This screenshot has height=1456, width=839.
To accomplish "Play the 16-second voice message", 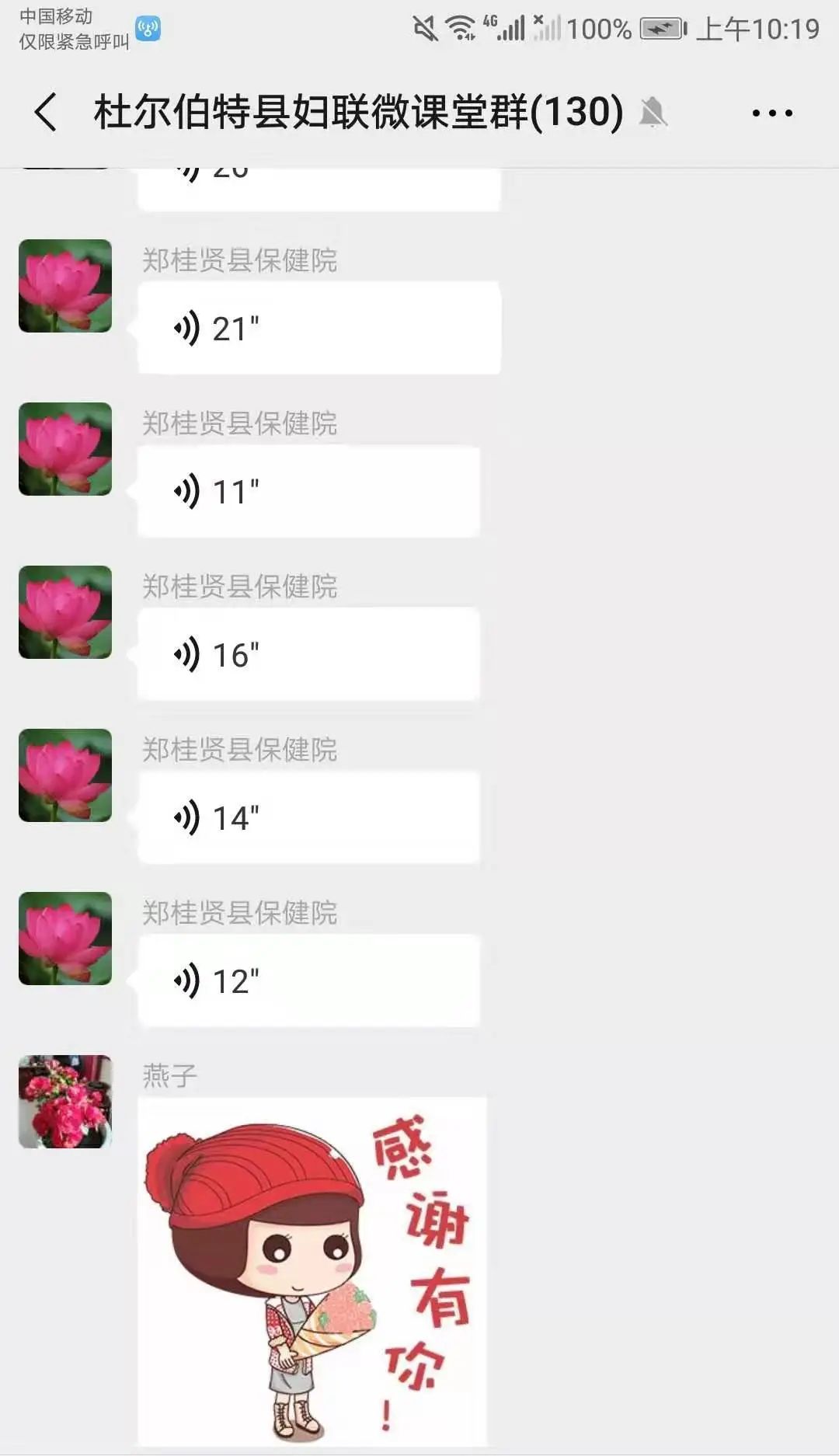I will point(308,655).
